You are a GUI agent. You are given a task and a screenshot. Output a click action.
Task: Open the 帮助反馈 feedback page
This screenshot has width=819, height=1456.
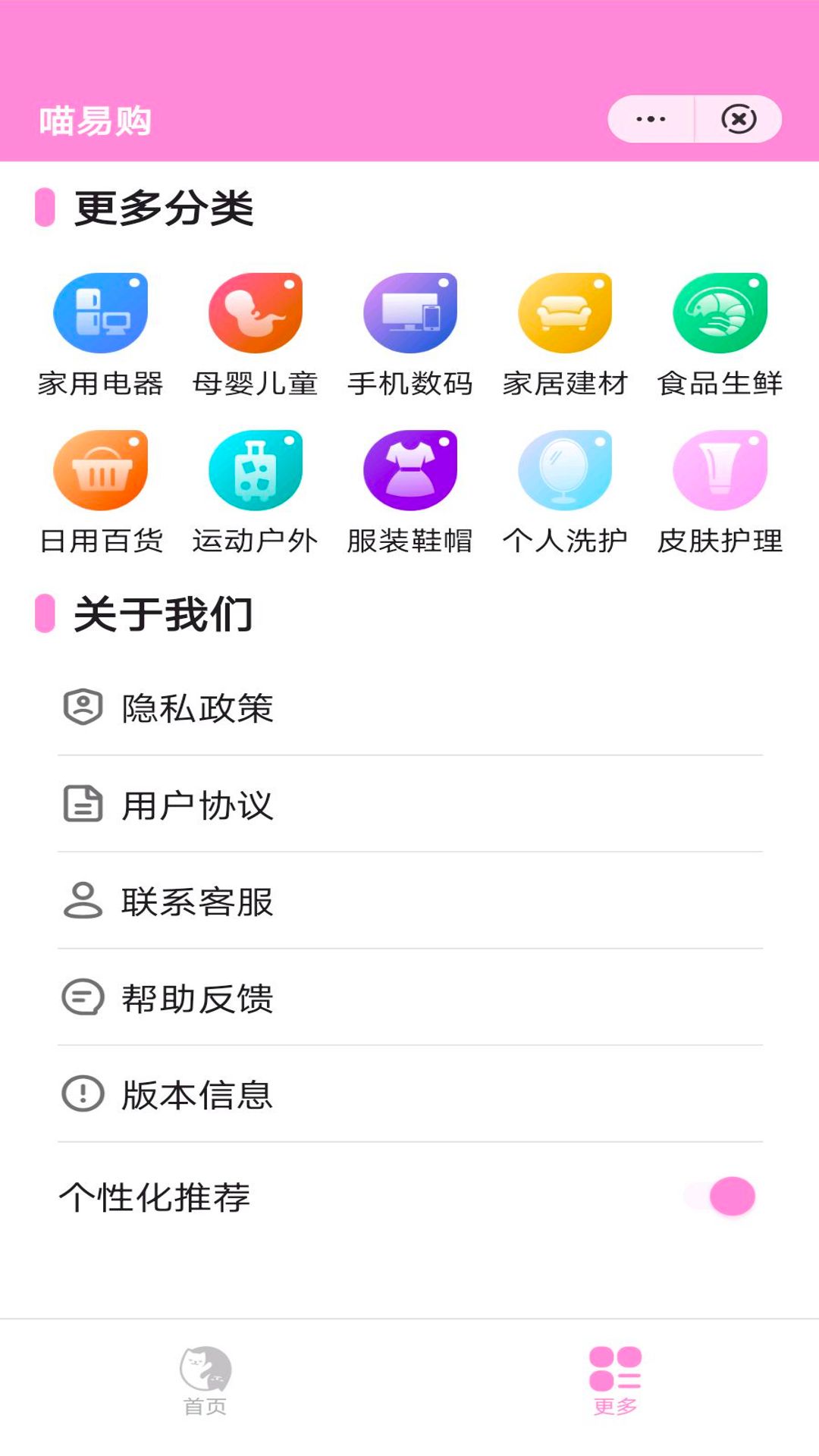click(197, 999)
